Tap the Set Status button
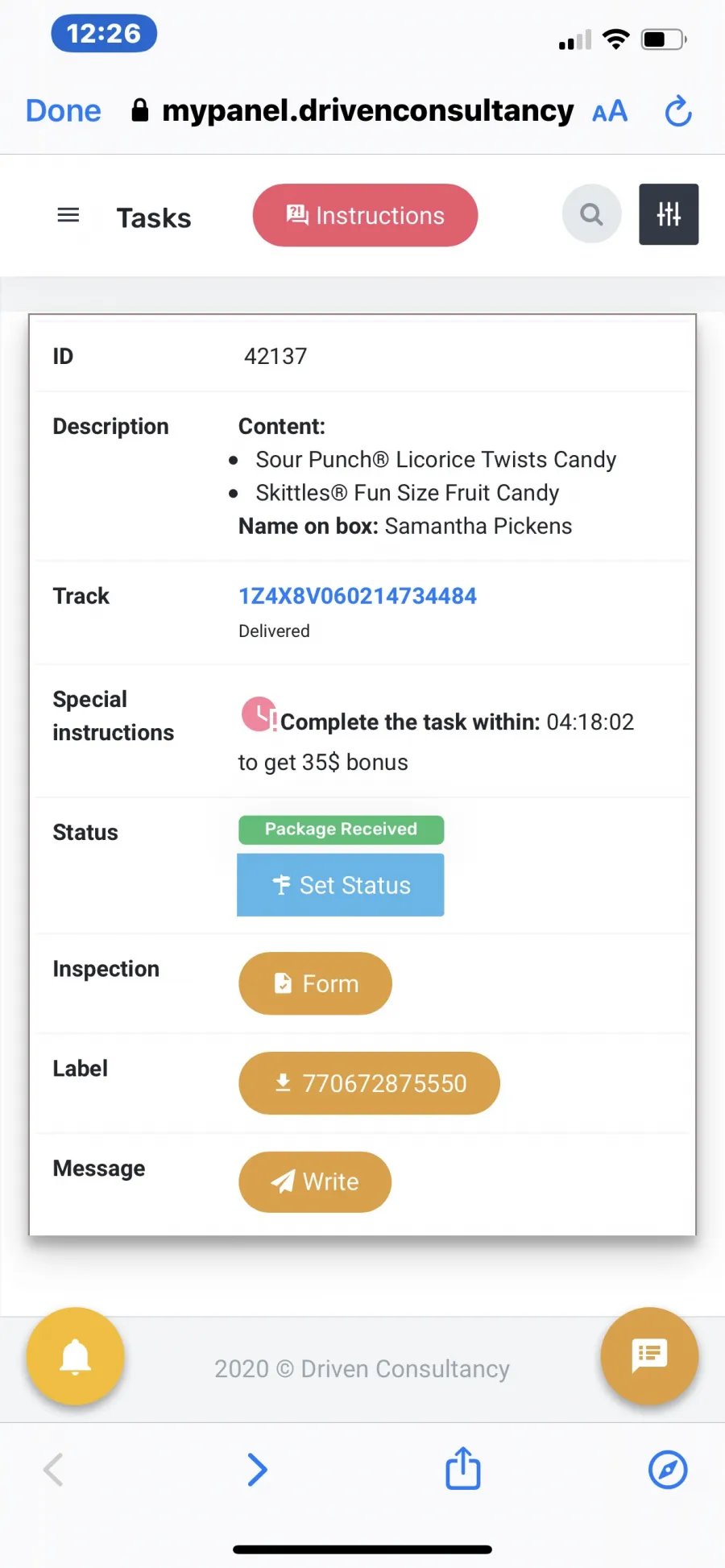Viewport: 725px width, 1568px height. [x=341, y=885]
